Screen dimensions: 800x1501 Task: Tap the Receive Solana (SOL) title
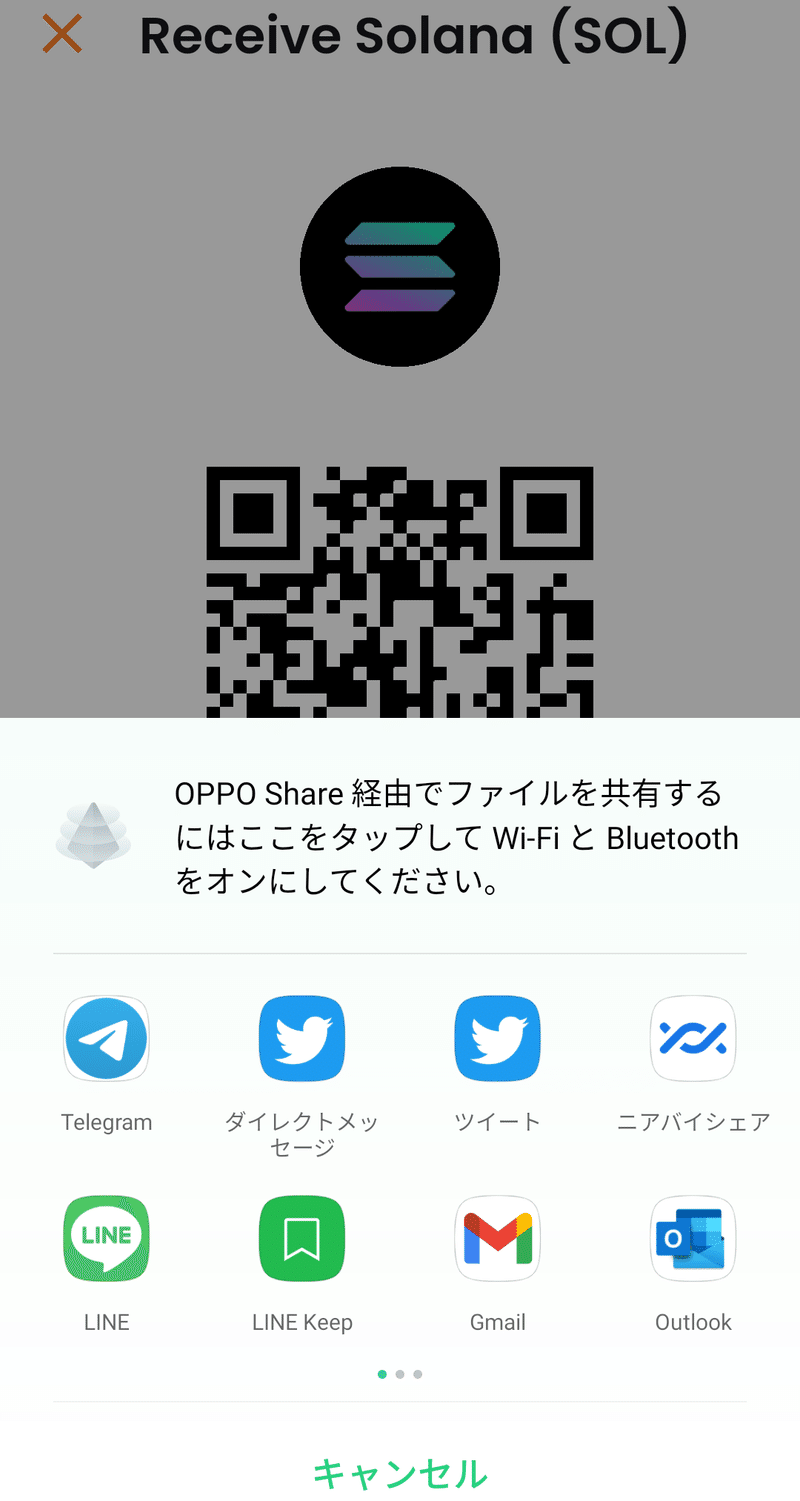(x=414, y=36)
